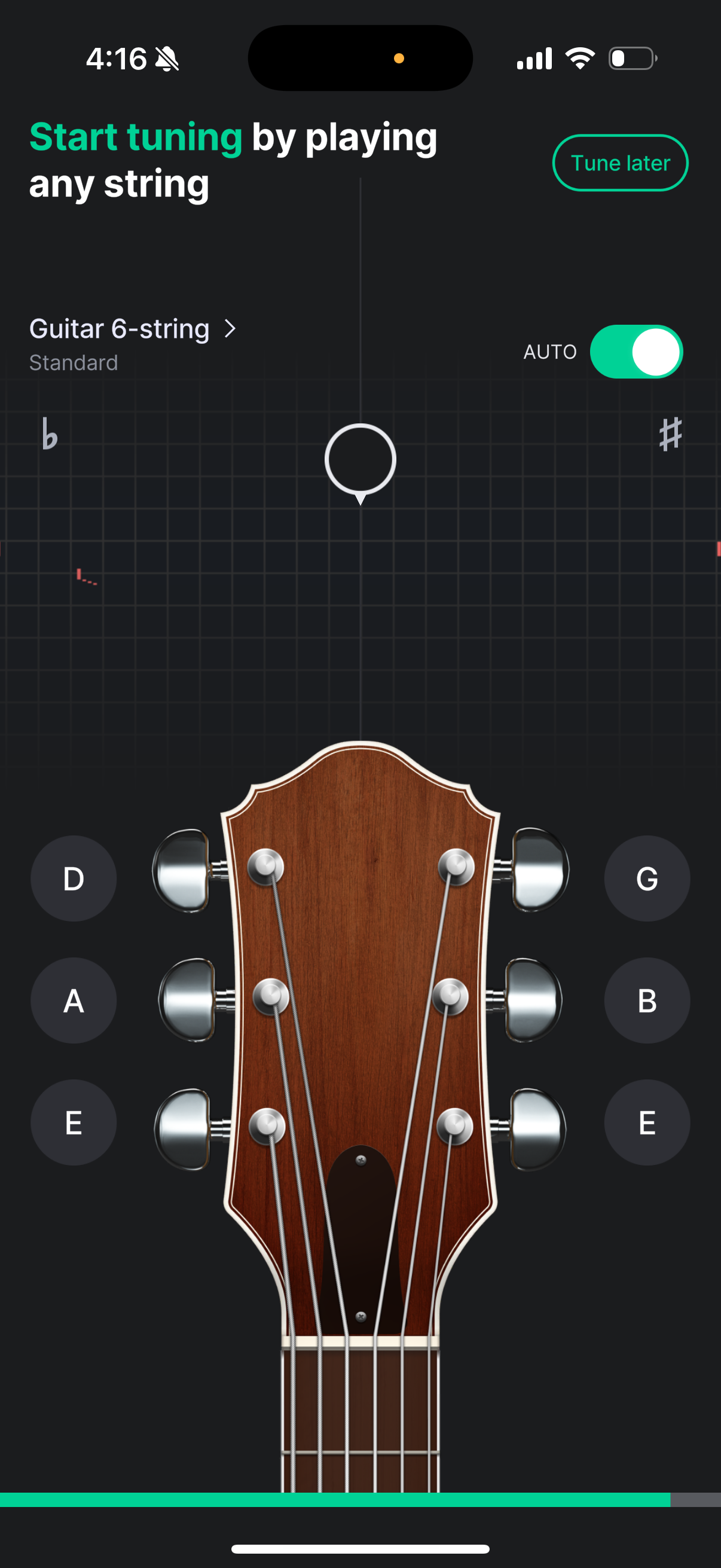This screenshot has height=1568, width=721.
Task: Tap Standard tuning label
Action: (x=74, y=362)
